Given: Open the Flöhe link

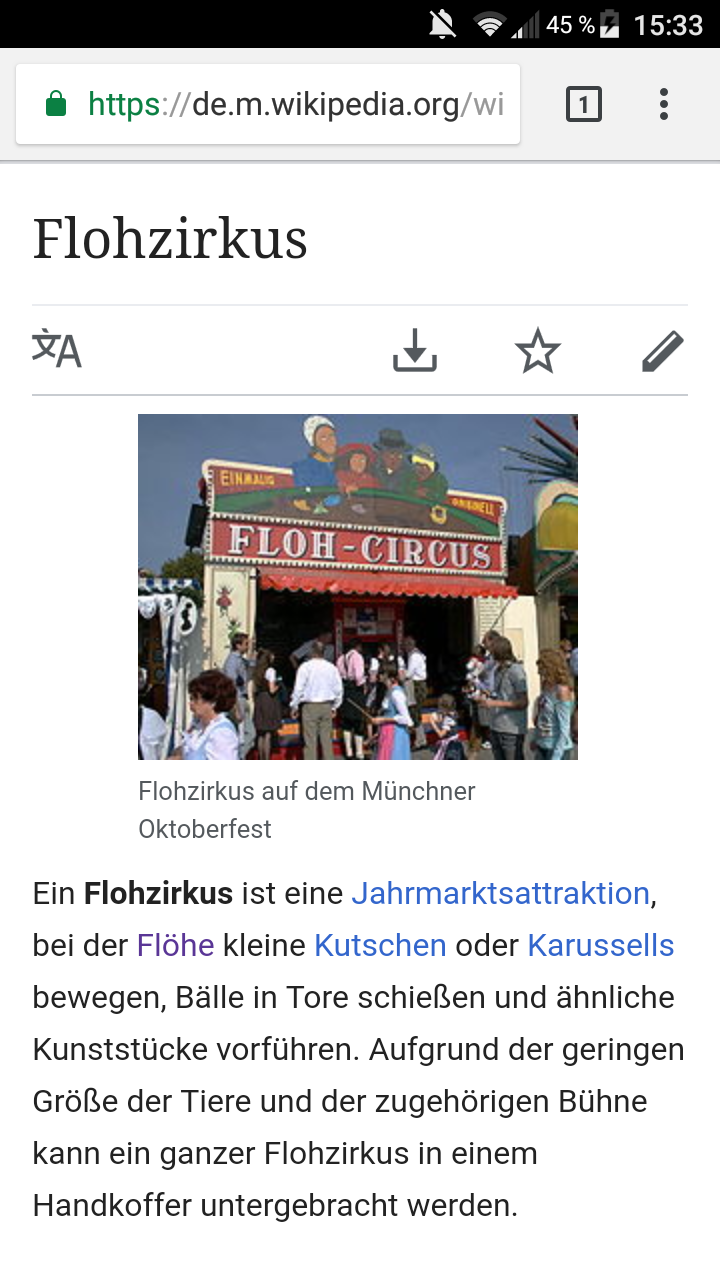Looking at the screenshot, I should click(176, 945).
